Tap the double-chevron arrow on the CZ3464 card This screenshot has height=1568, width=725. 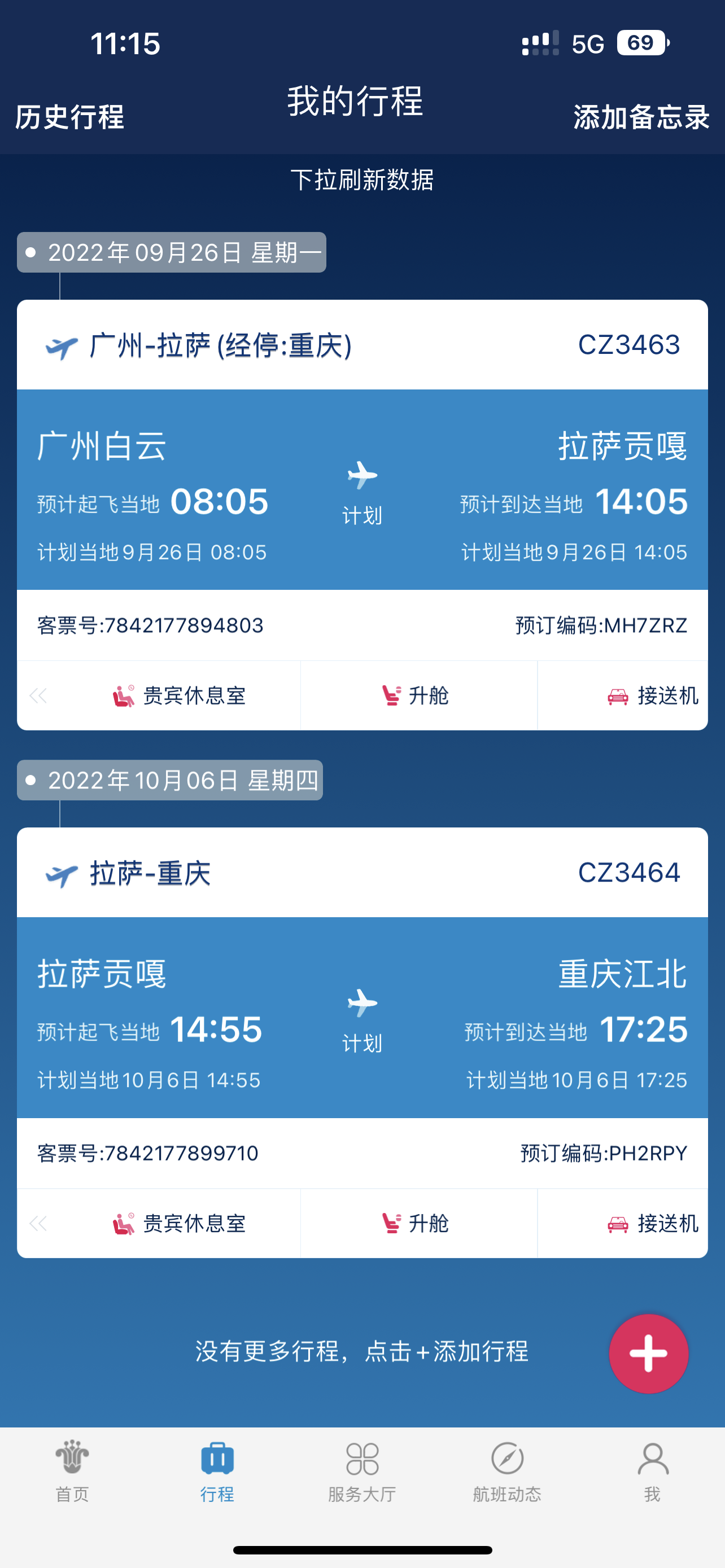click(x=38, y=1223)
